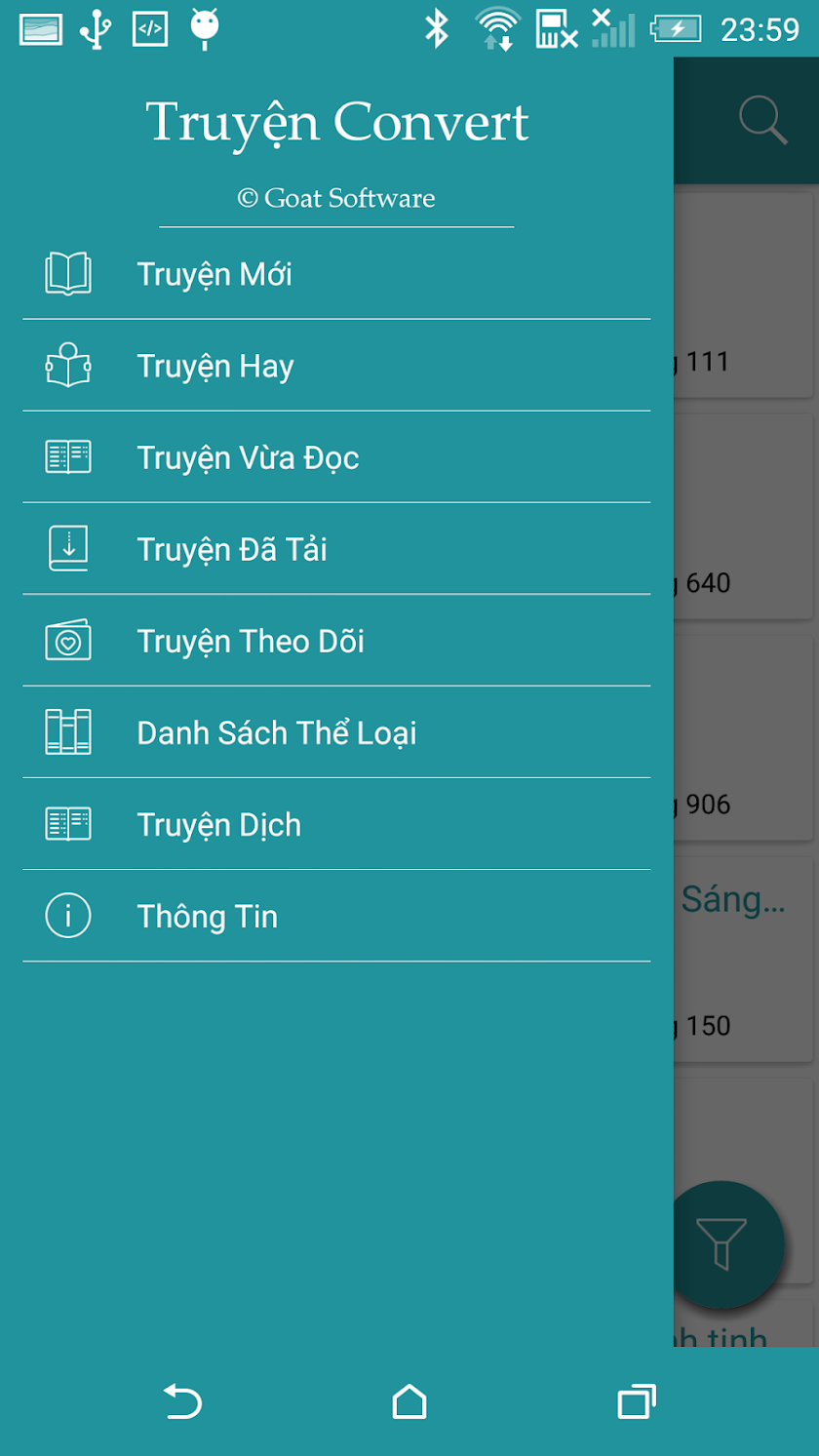Go to Truyện Vừa Đọc
The image size is (819, 1456).
[248, 458]
